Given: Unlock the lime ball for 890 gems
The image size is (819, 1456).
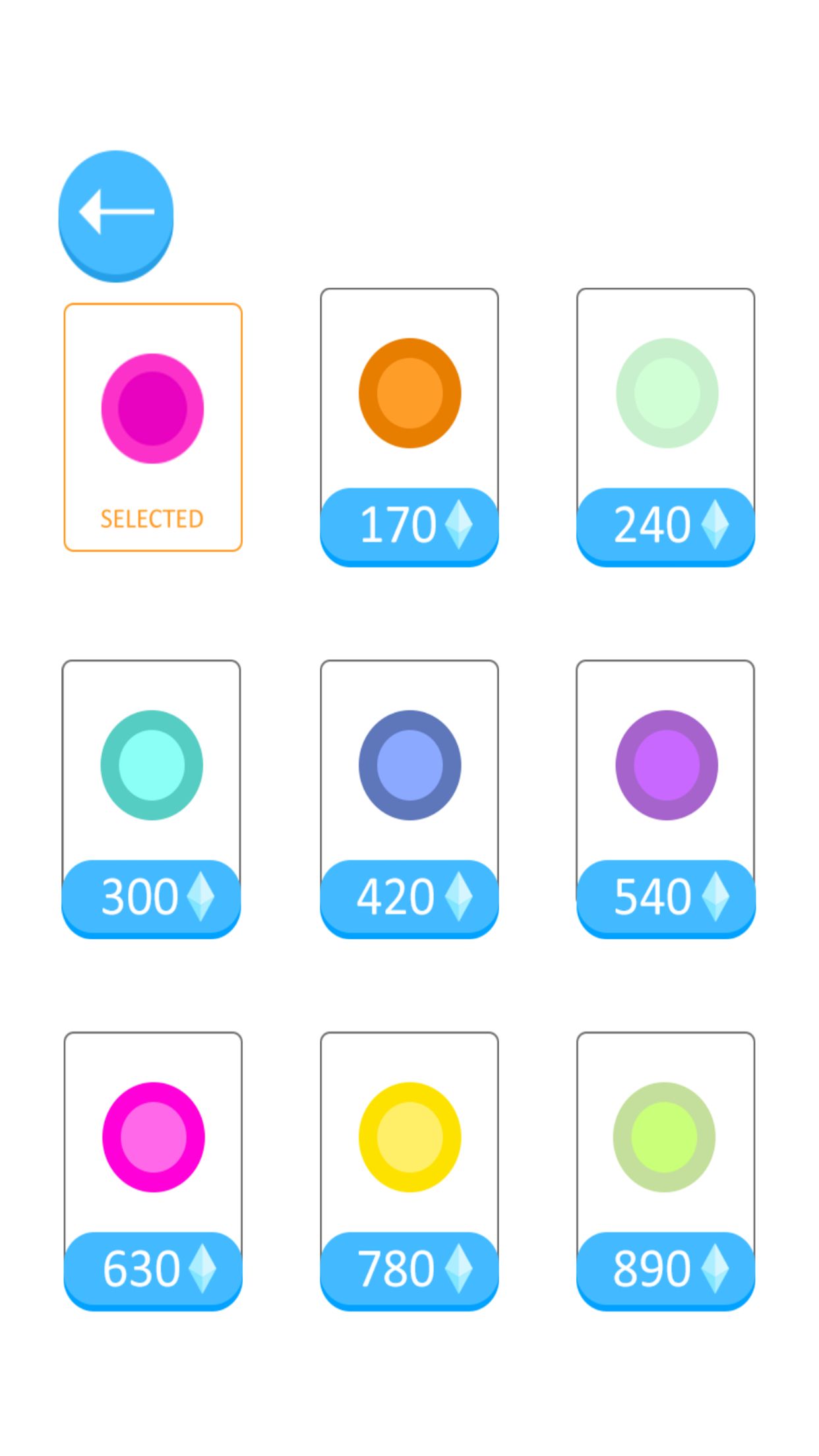Looking at the screenshot, I should point(665,1270).
